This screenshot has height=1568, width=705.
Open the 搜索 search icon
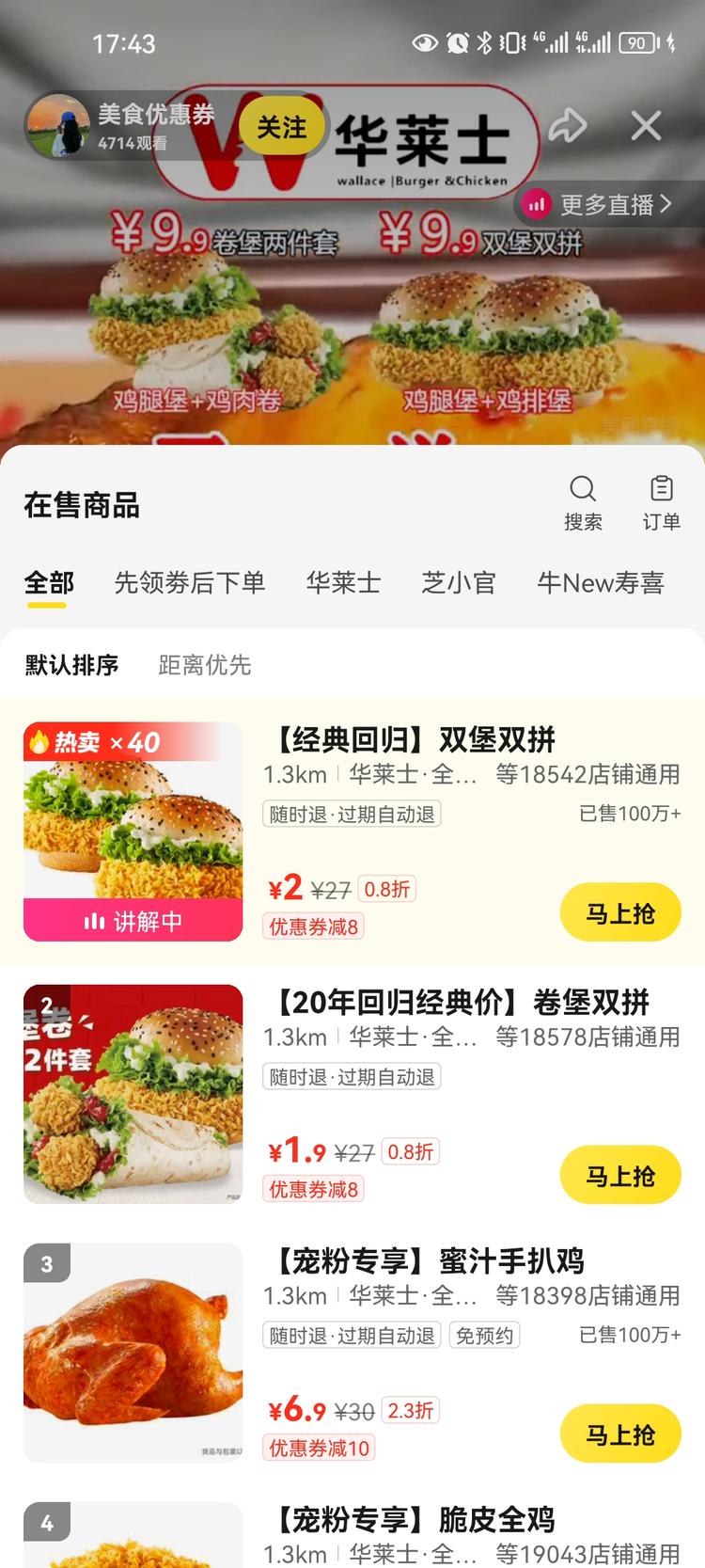tap(584, 489)
